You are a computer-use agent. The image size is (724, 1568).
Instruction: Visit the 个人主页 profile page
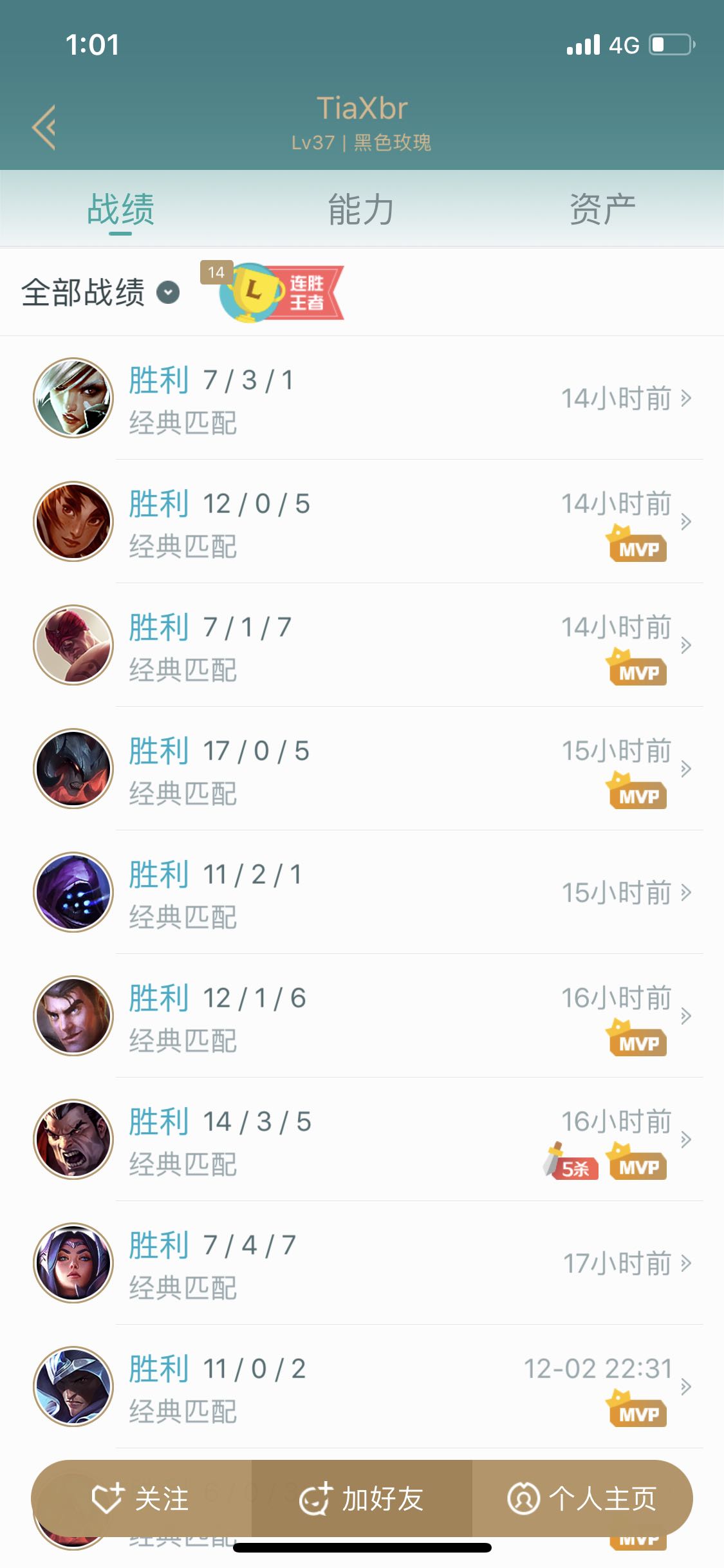click(582, 1498)
